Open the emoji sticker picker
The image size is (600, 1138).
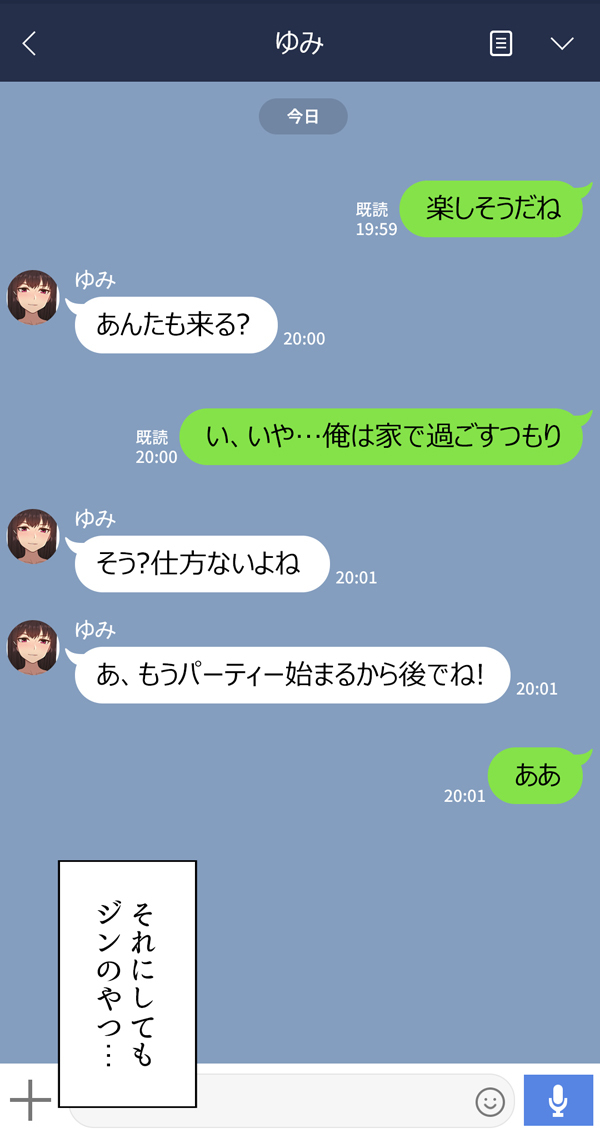pyautogui.click(x=490, y=1101)
